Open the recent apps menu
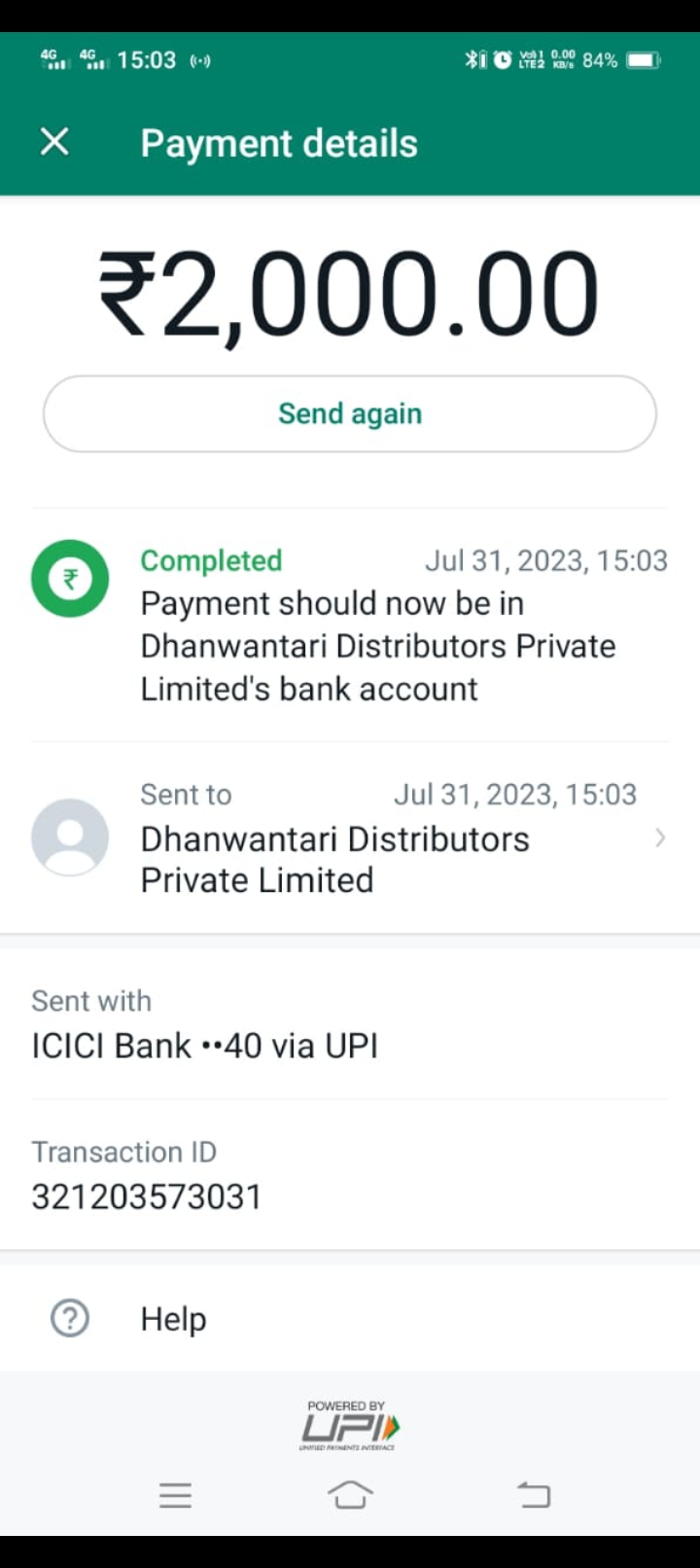The width and height of the screenshot is (700, 1568). (x=175, y=1495)
